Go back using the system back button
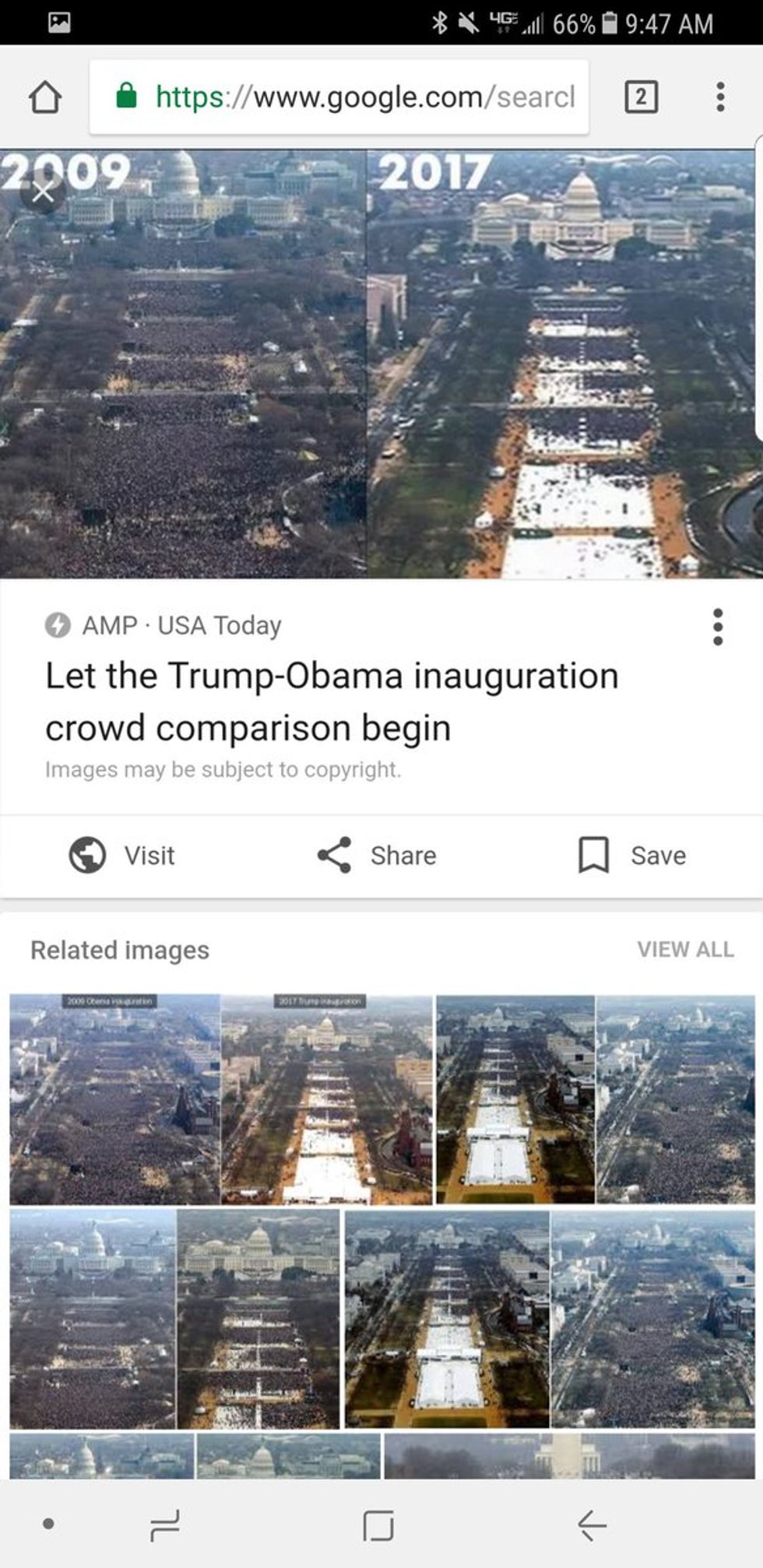The width and height of the screenshot is (763, 1568). (x=592, y=1524)
